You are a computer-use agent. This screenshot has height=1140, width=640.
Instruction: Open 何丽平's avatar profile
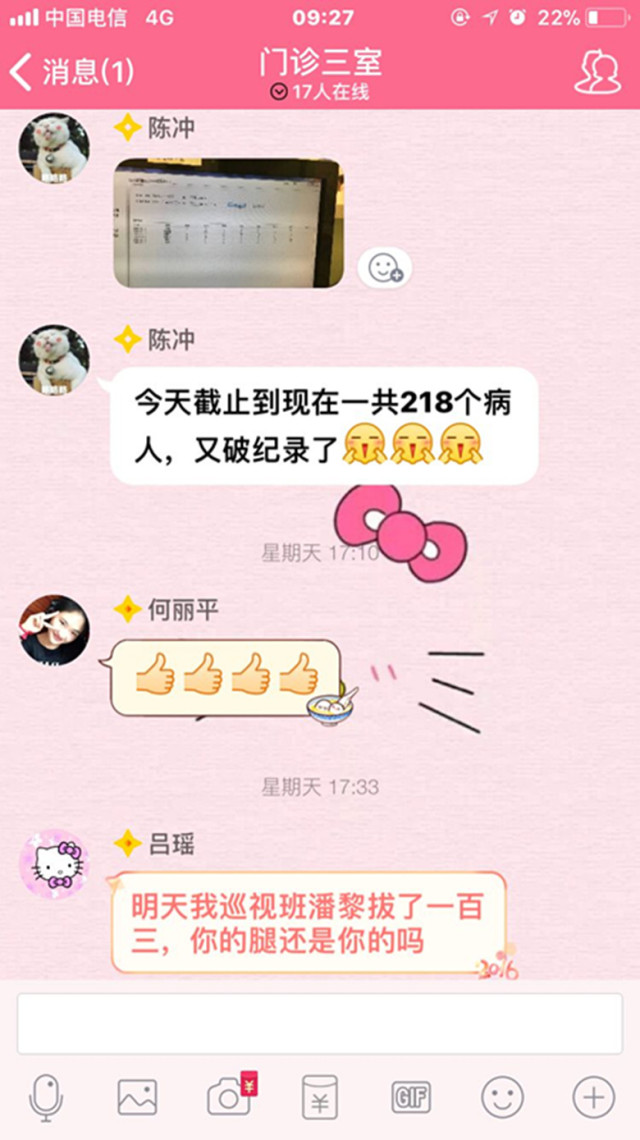point(54,630)
